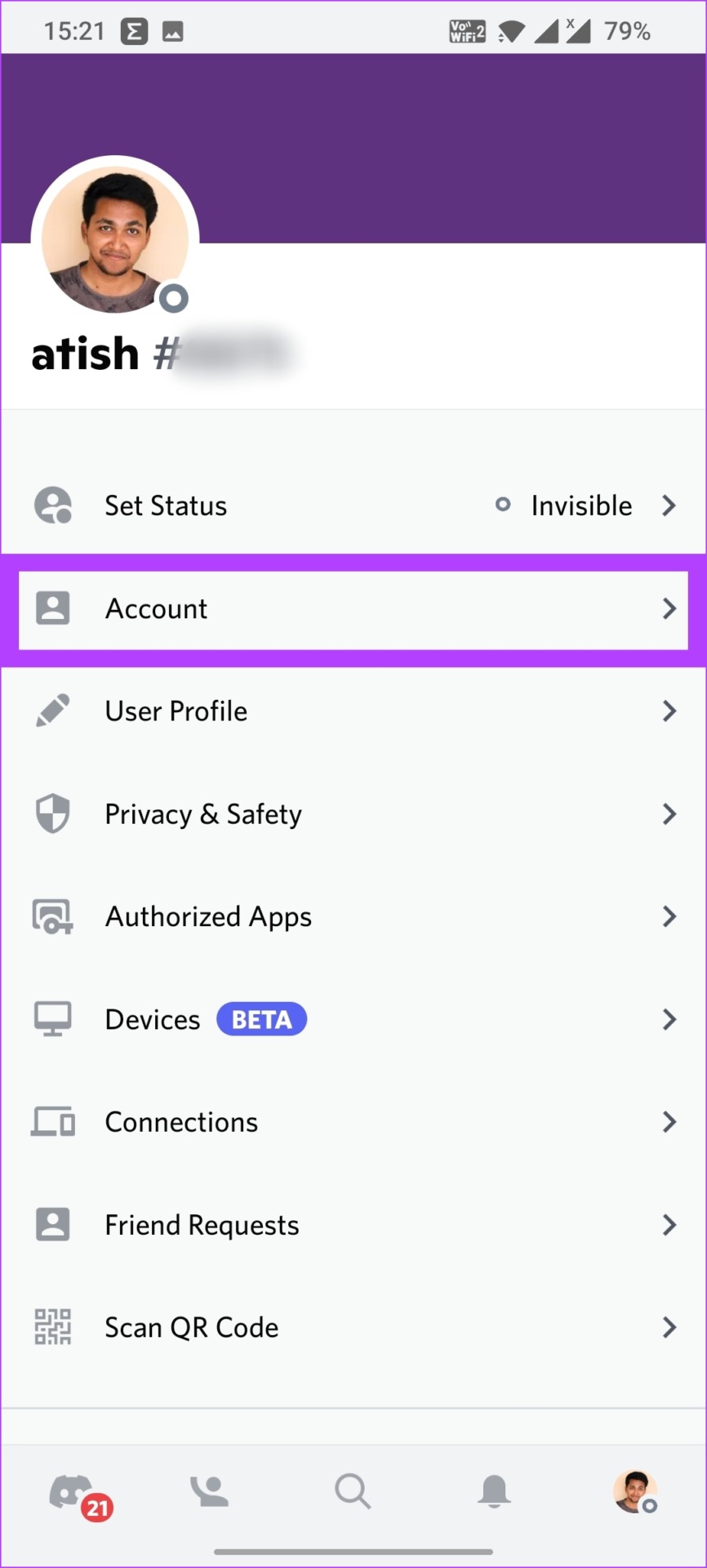Image resolution: width=707 pixels, height=1568 pixels.
Task: Open Devices beta settings
Action: (x=353, y=1019)
